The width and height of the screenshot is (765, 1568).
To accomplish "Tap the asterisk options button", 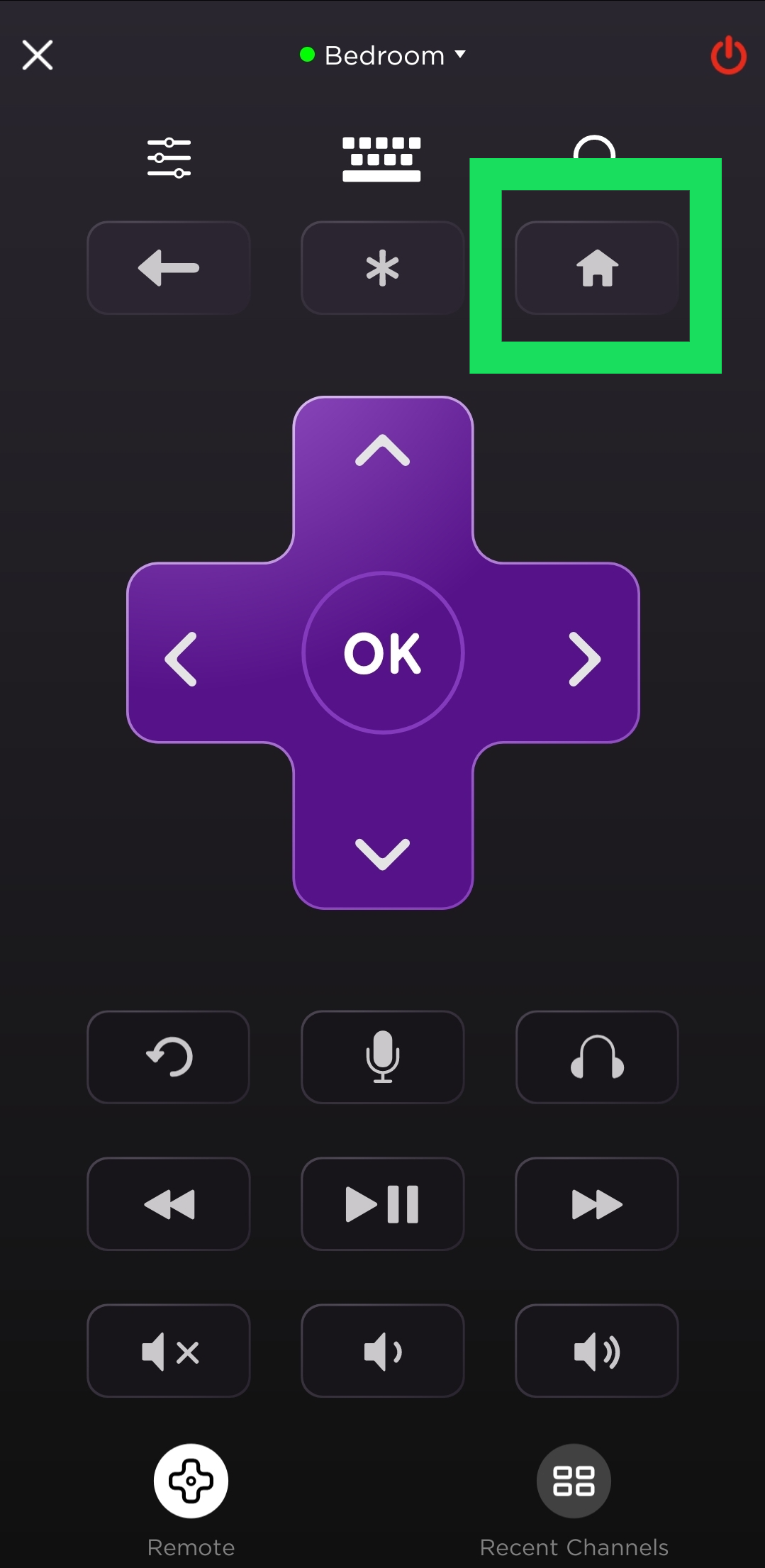I will point(382,268).
